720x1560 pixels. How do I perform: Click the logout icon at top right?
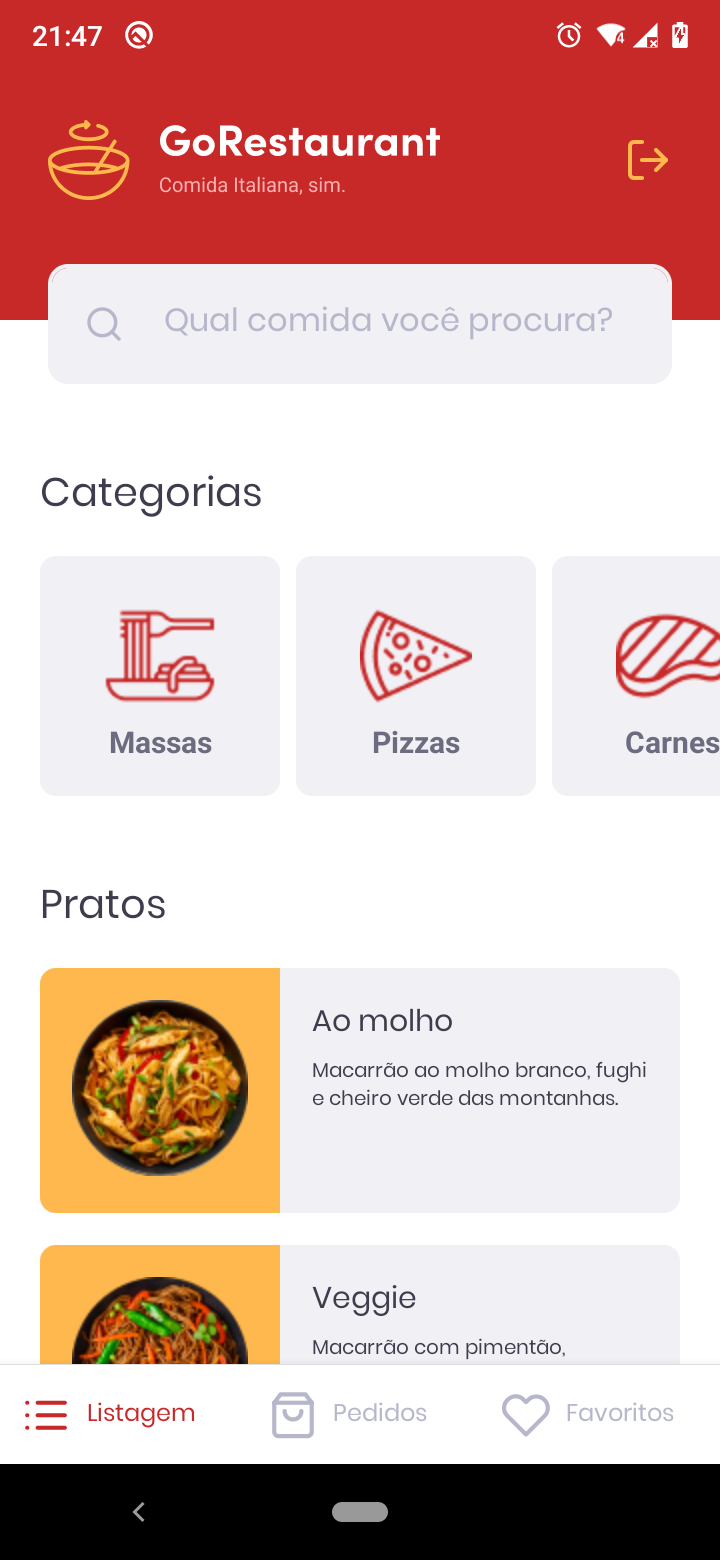pyautogui.click(x=647, y=158)
